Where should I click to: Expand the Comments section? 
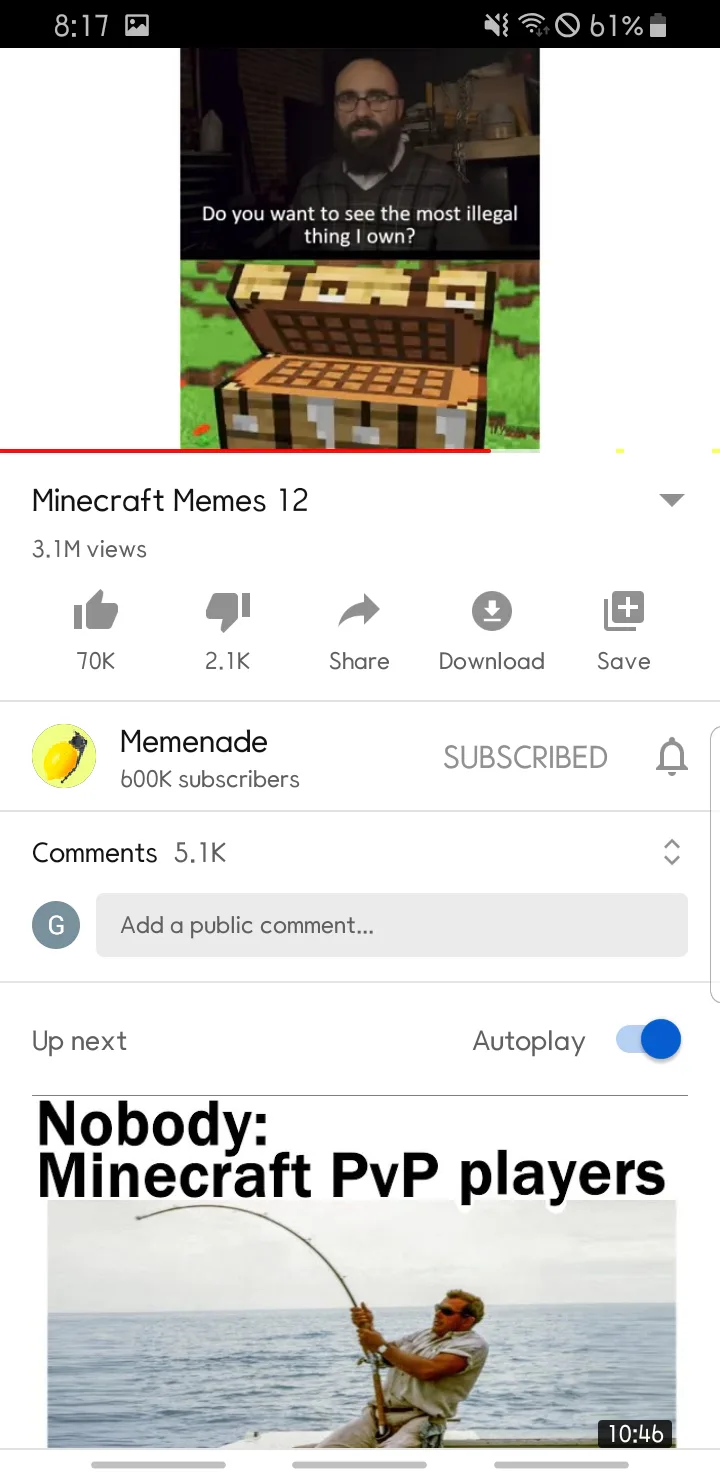pyautogui.click(x=672, y=852)
